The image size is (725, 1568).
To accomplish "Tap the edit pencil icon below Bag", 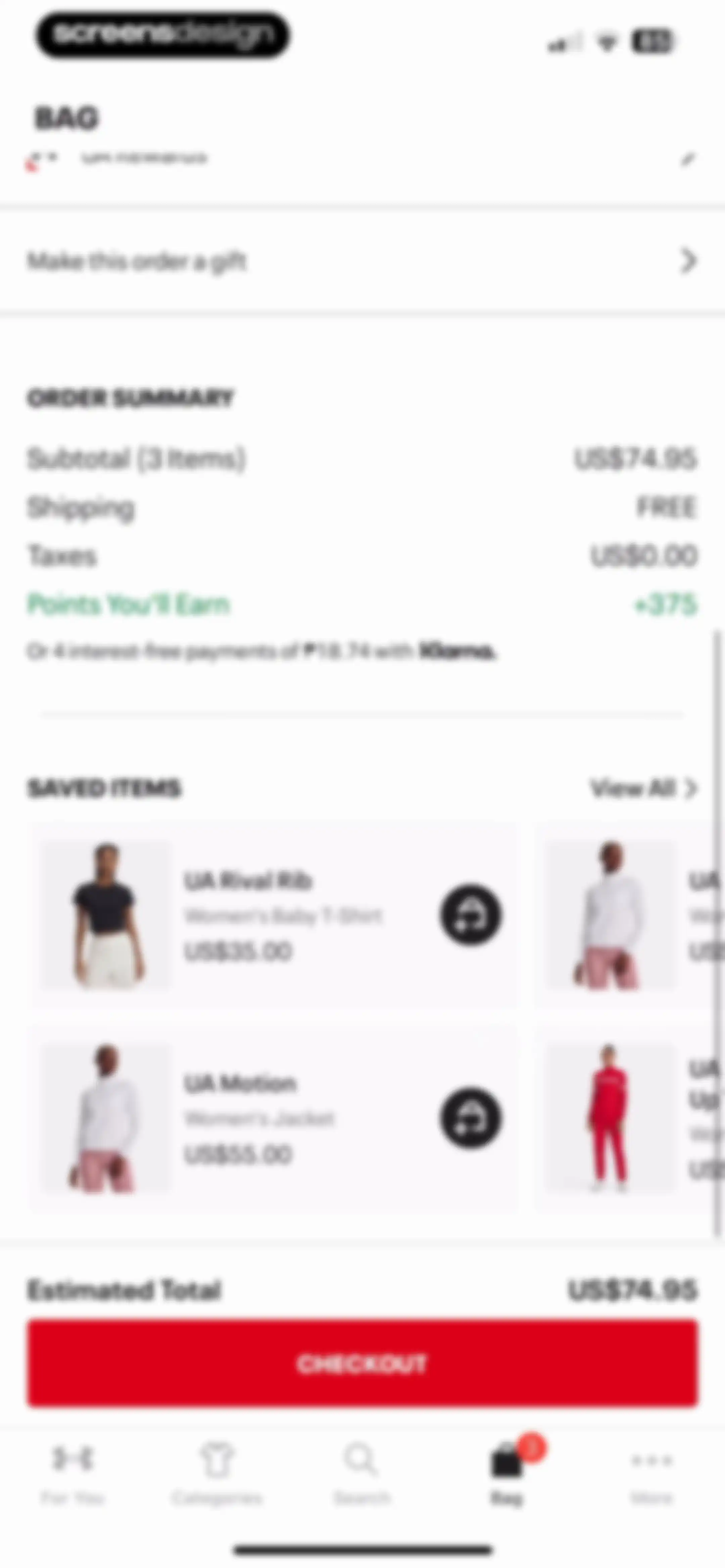I will click(687, 159).
